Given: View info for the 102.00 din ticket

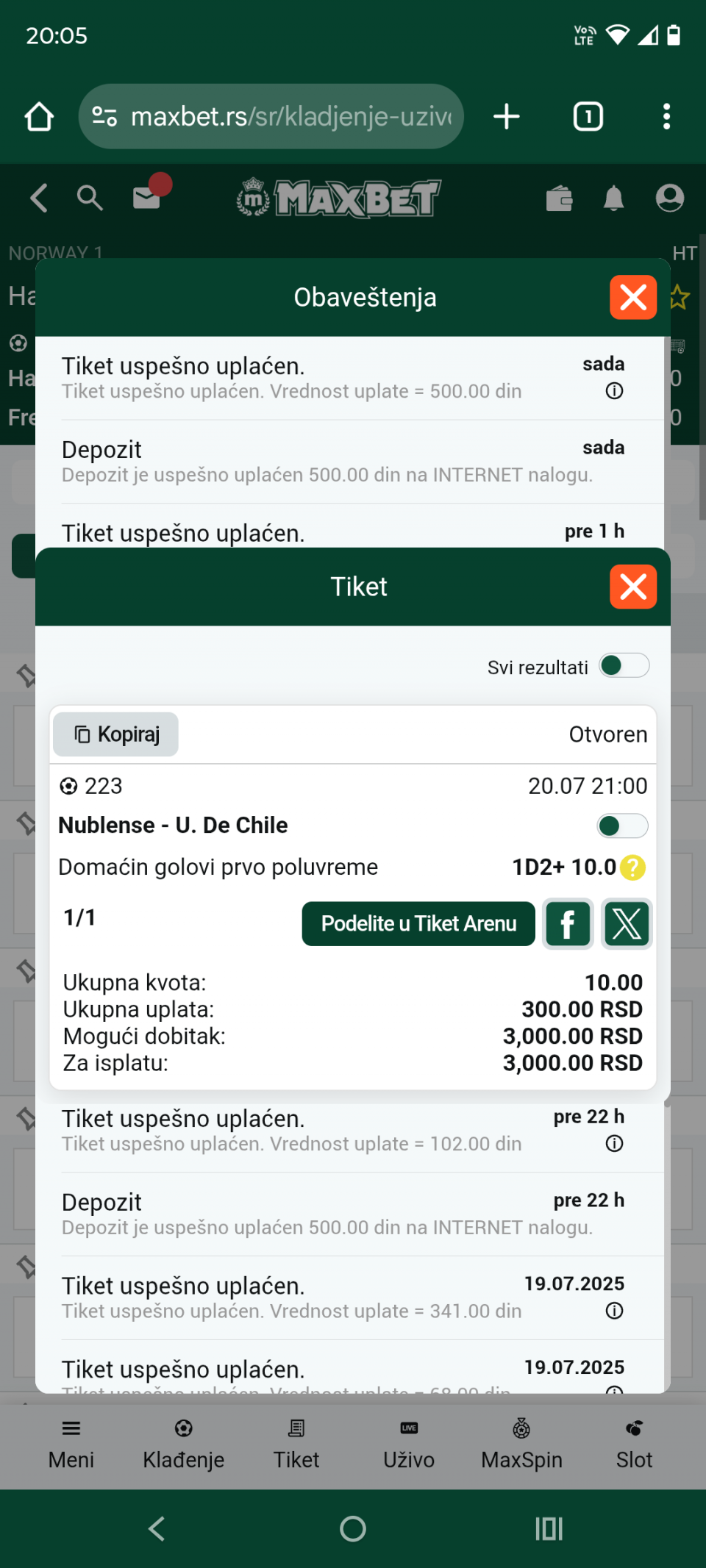Looking at the screenshot, I should (614, 1144).
